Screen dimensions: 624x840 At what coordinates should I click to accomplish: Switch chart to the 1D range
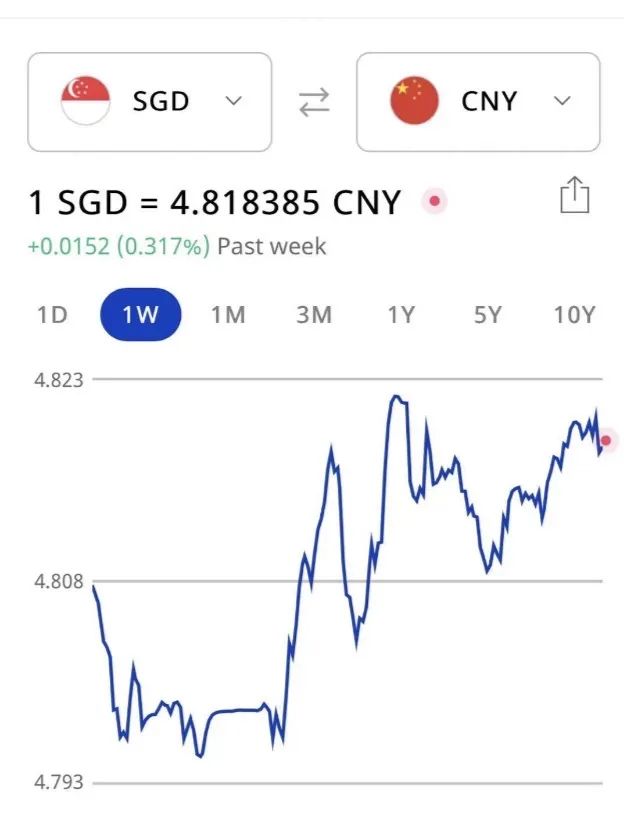(52, 315)
